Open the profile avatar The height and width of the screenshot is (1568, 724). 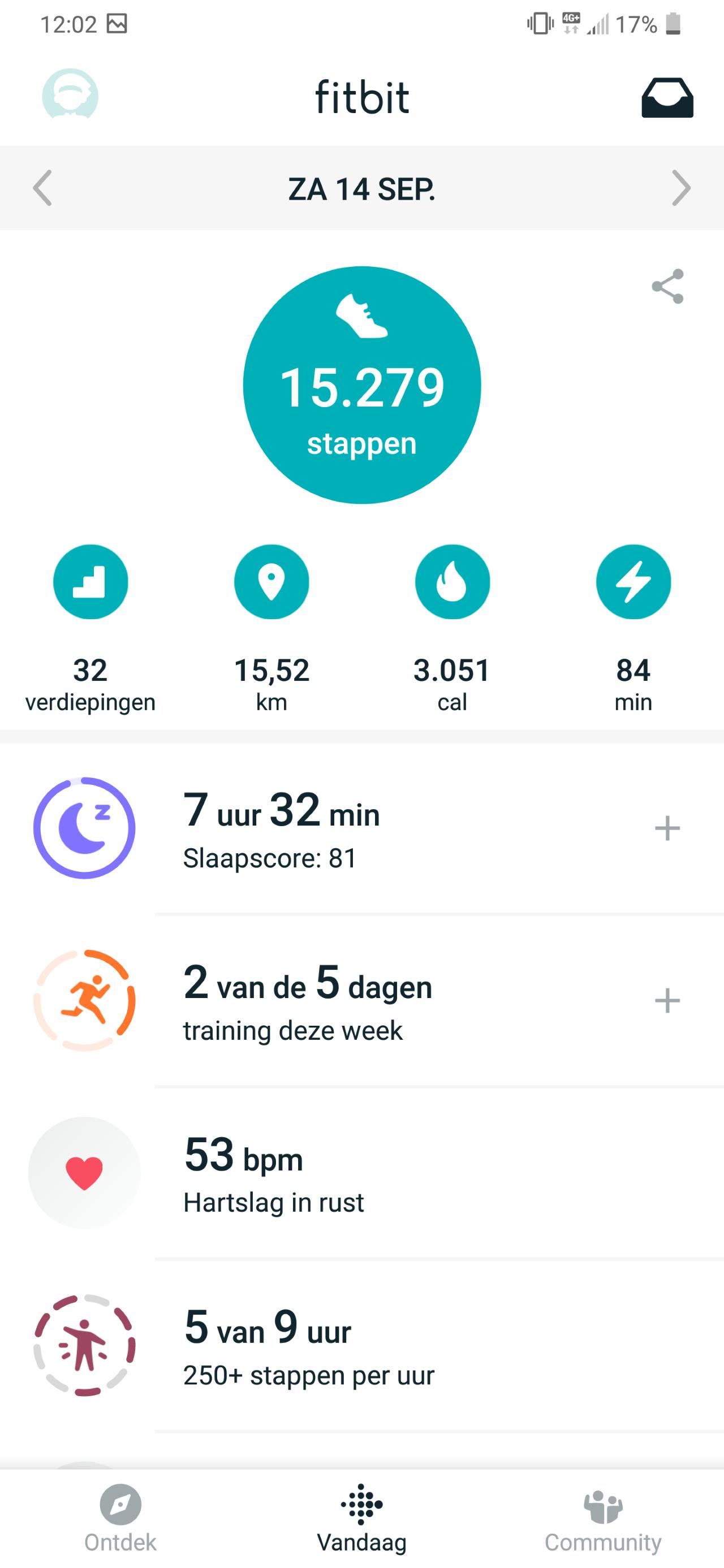coord(70,94)
